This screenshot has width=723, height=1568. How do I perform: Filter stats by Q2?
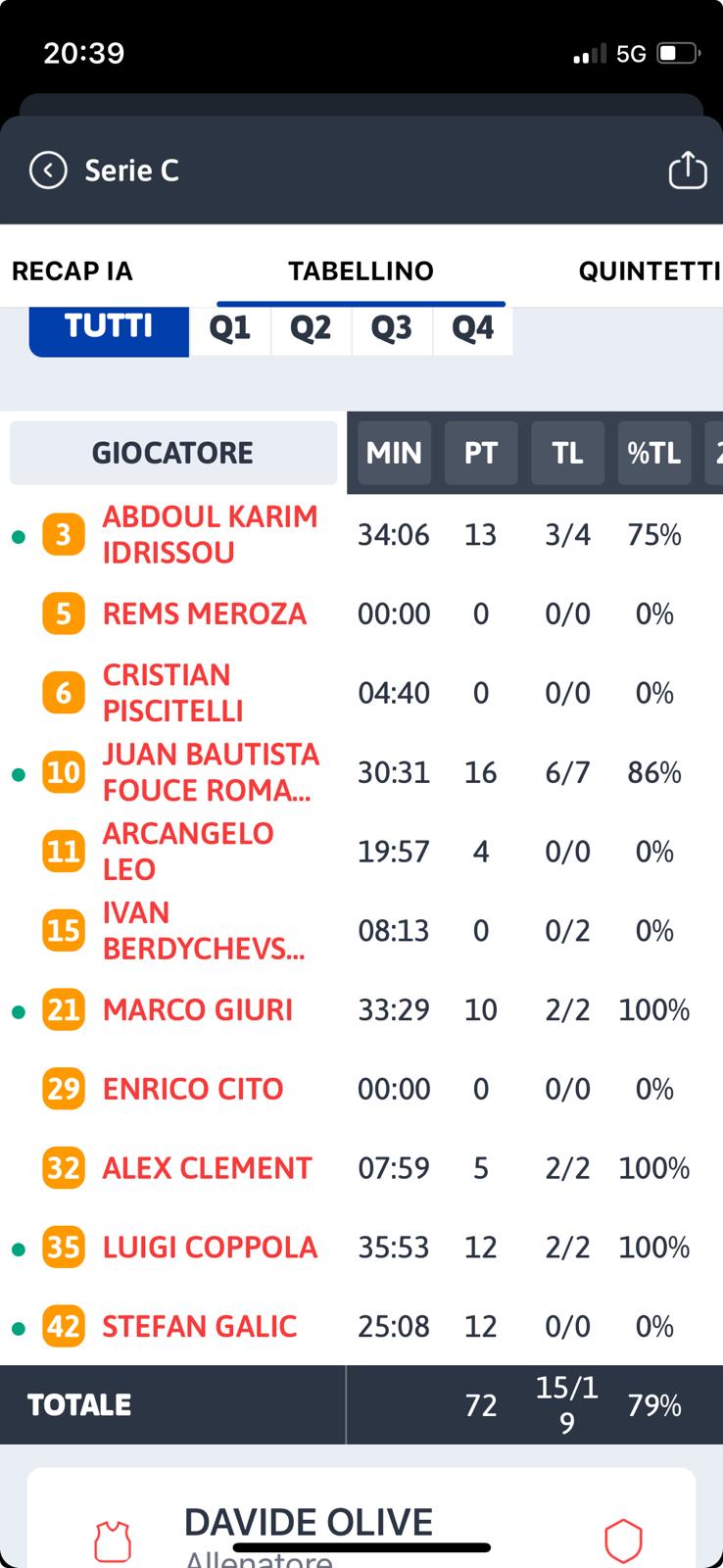pos(311,328)
